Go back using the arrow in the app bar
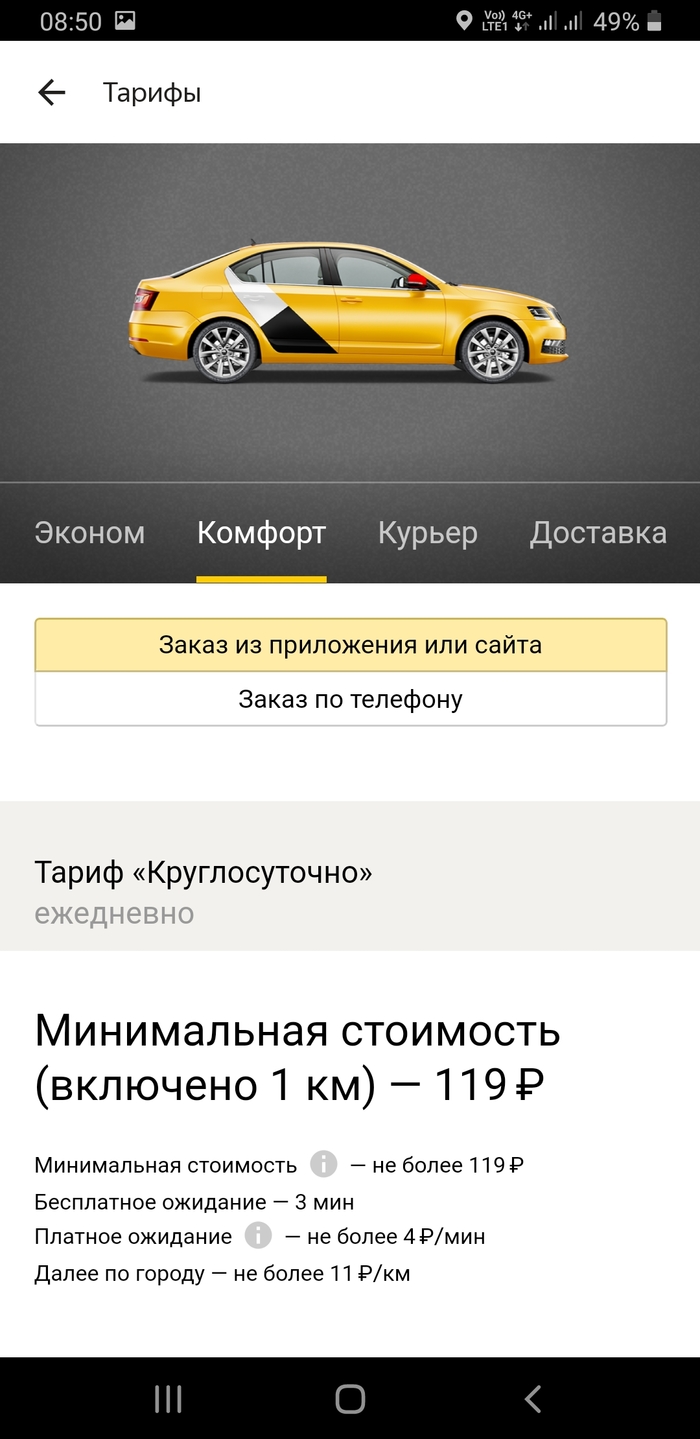The height and width of the screenshot is (1439, 700). pyautogui.click(x=51, y=93)
